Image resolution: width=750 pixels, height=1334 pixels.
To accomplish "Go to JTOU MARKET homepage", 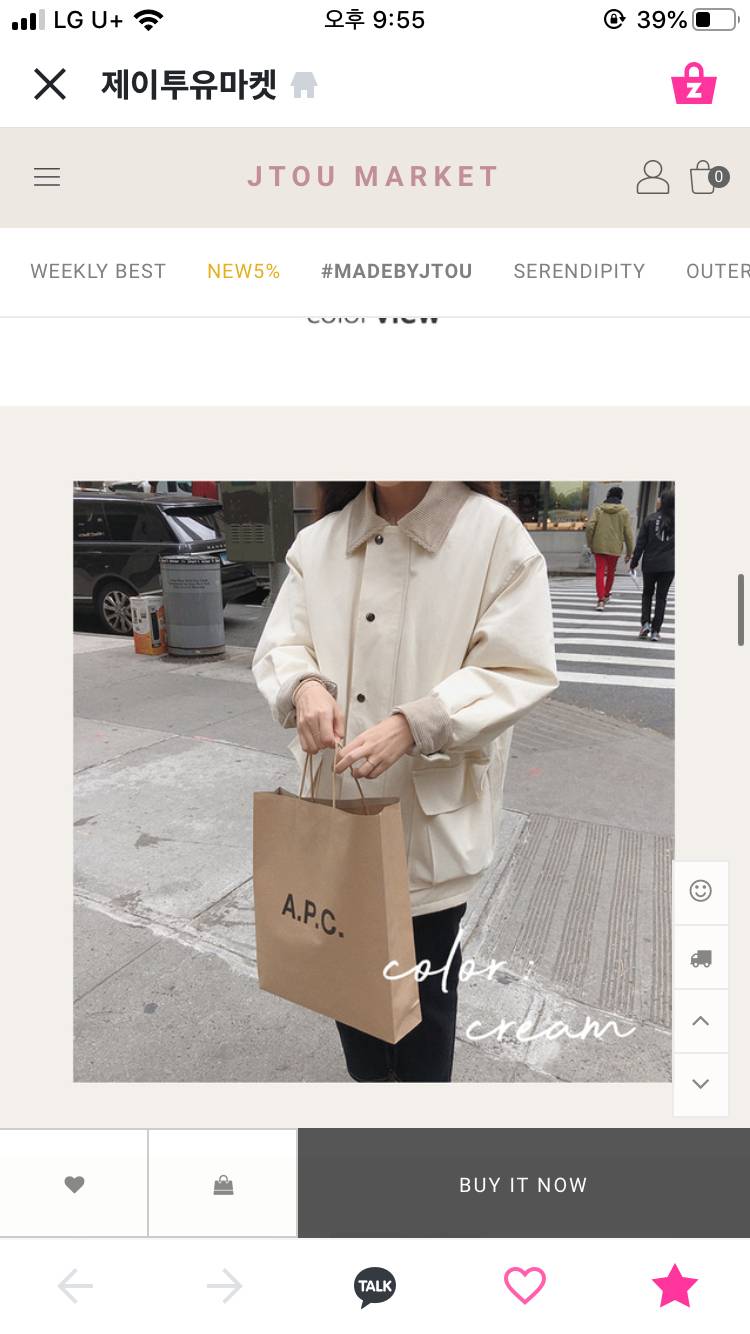I will pyautogui.click(x=372, y=177).
